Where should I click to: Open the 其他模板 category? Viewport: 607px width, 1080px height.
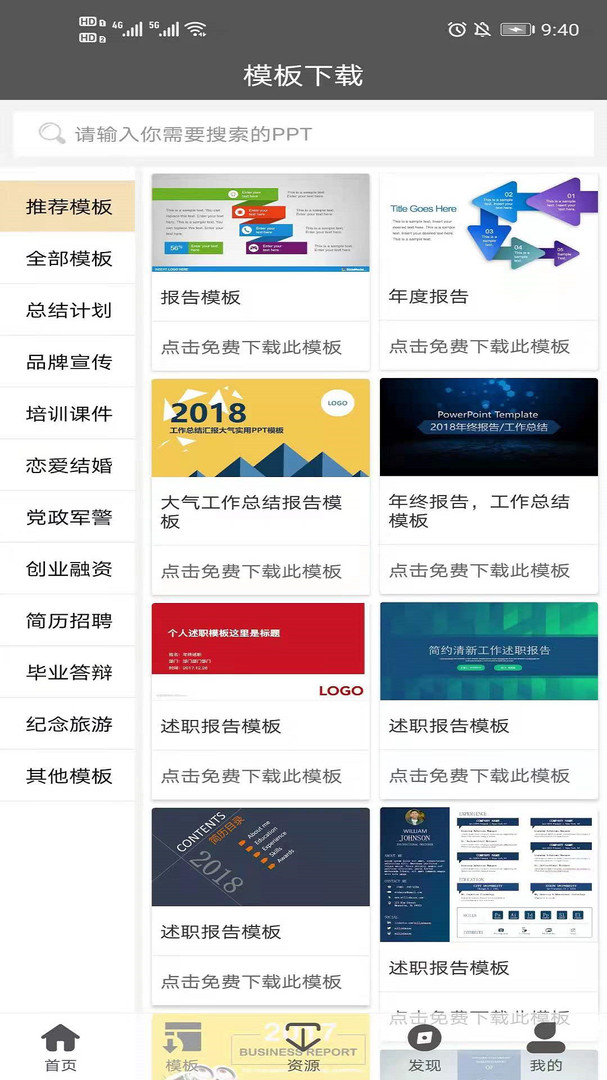(x=68, y=776)
